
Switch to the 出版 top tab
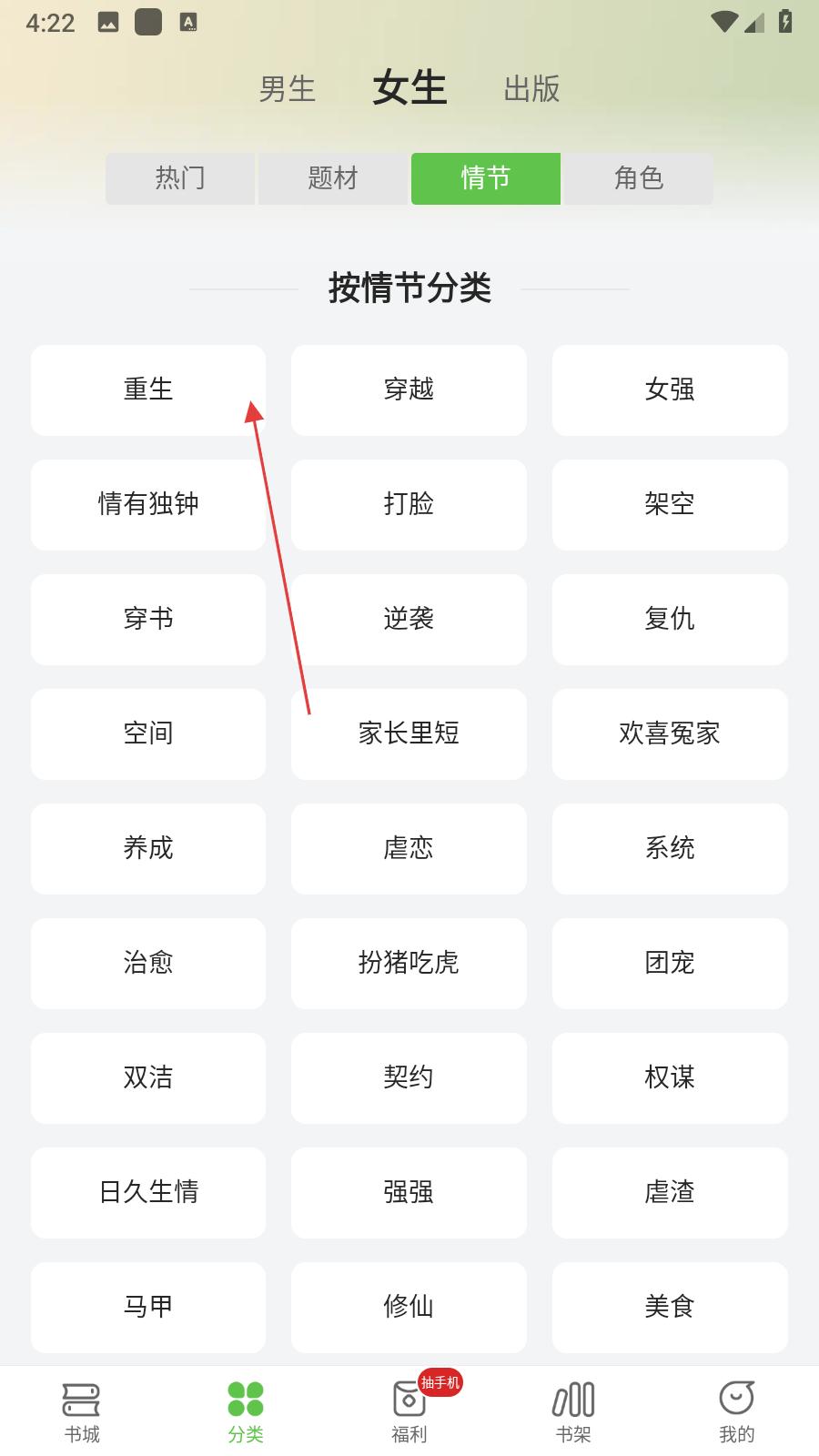click(531, 89)
